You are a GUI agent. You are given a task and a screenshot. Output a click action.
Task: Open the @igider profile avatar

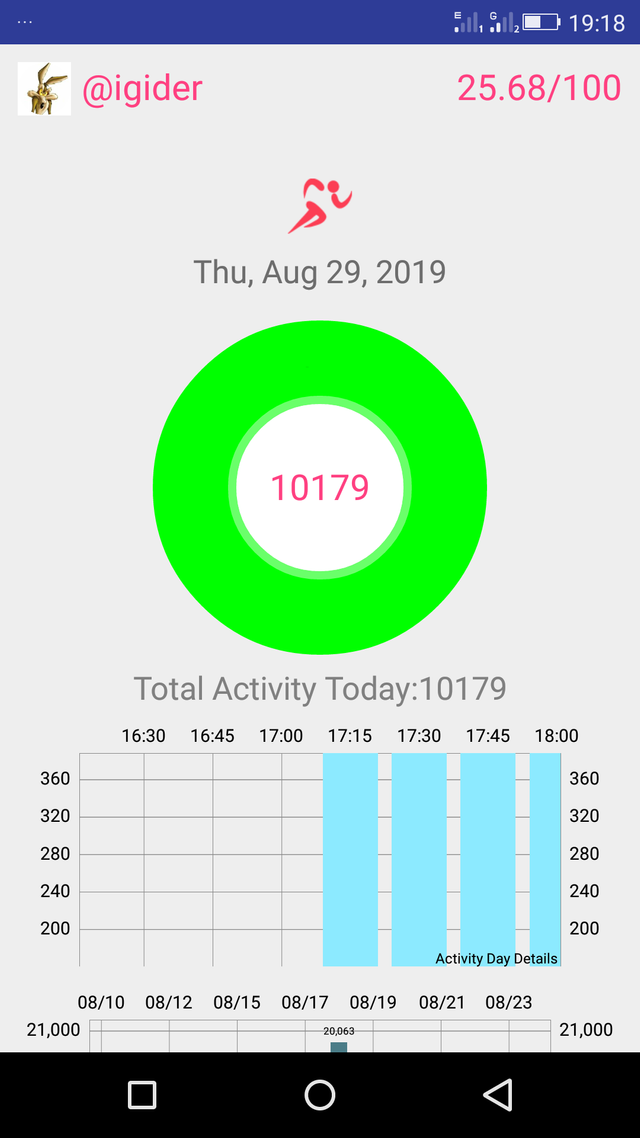pos(44,89)
